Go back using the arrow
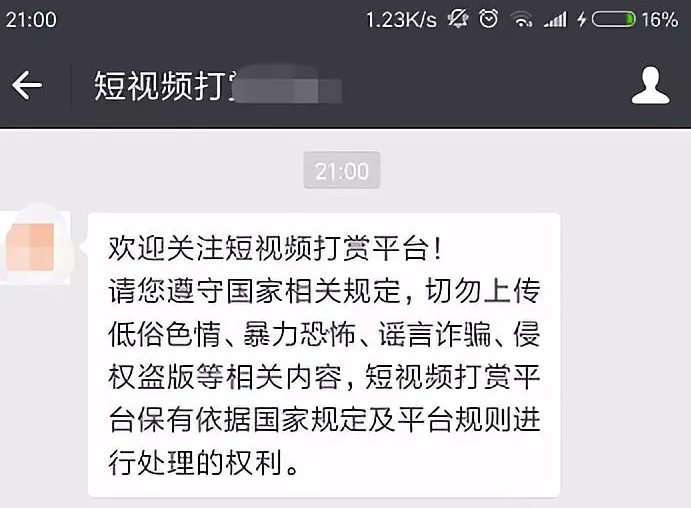The width and height of the screenshot is (691, 508). 27,86
